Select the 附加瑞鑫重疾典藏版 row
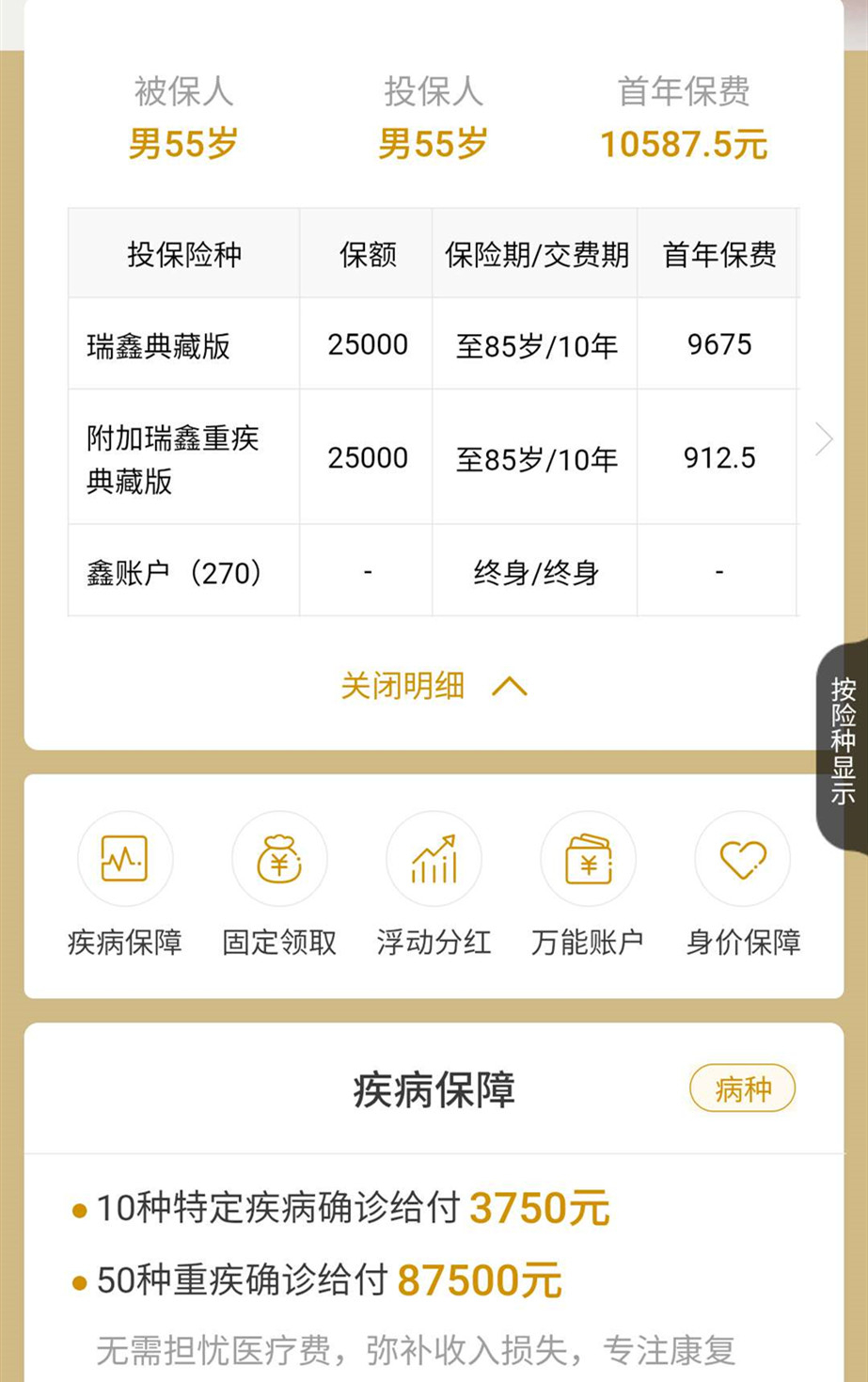 [x=434, y=458]
